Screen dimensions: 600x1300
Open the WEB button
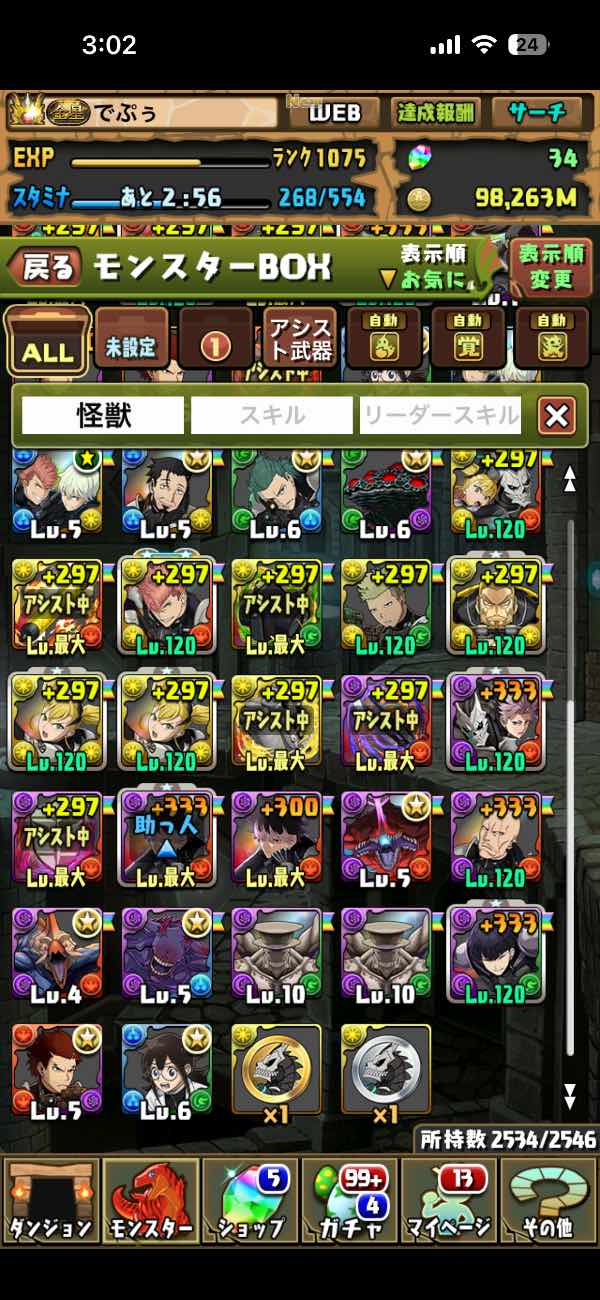coord(335,112)
